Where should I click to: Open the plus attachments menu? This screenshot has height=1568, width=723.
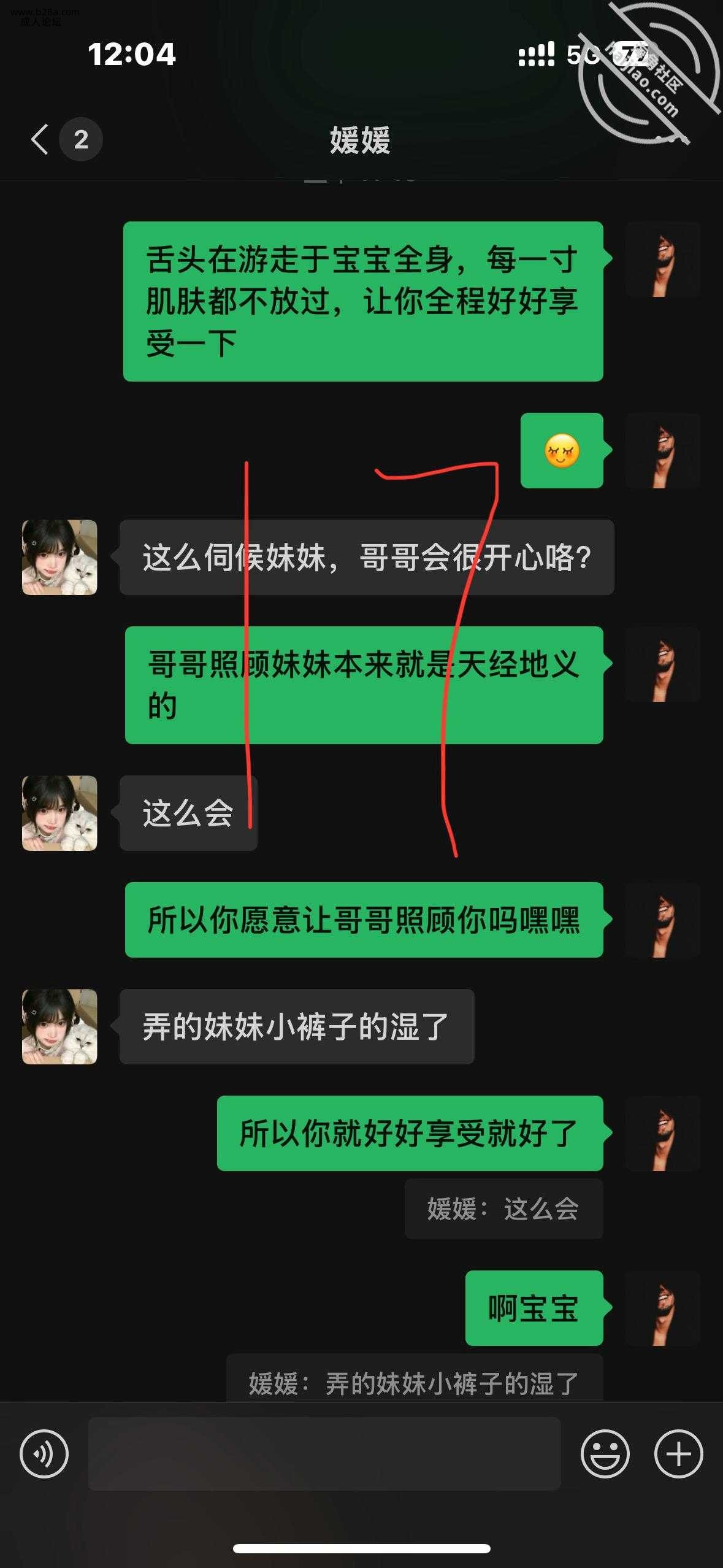678,1453
